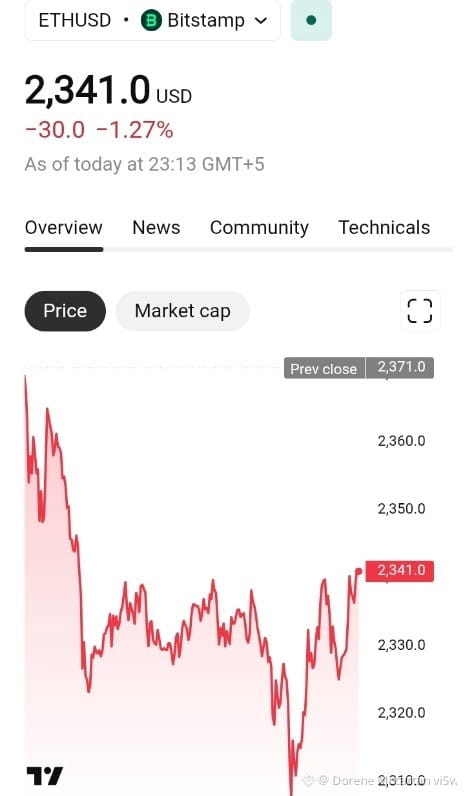View the Technicals tab
The image size is (465, 796).
(384, 227)
